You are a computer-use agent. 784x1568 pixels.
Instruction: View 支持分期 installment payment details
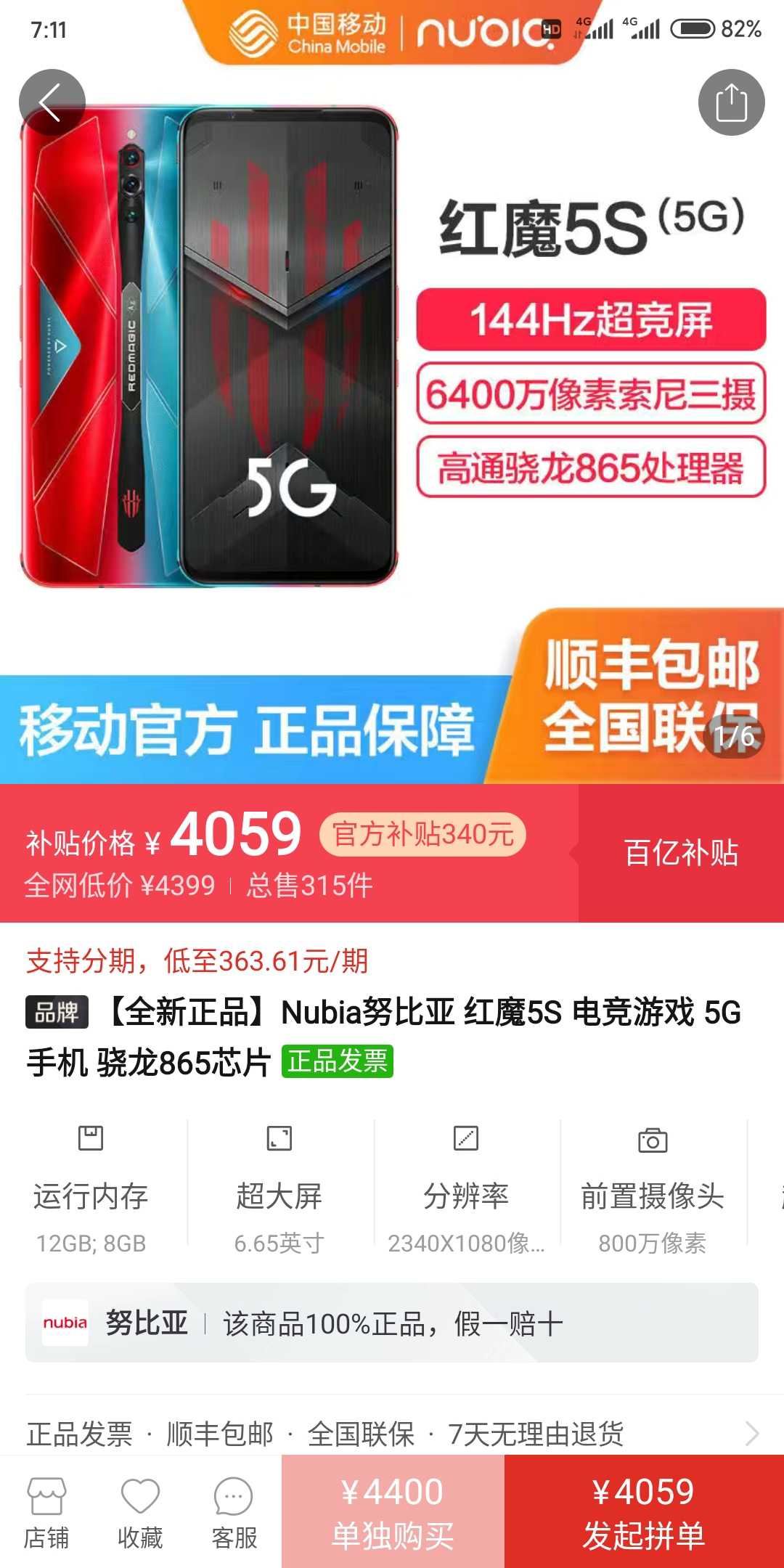[x=197, y=961]
